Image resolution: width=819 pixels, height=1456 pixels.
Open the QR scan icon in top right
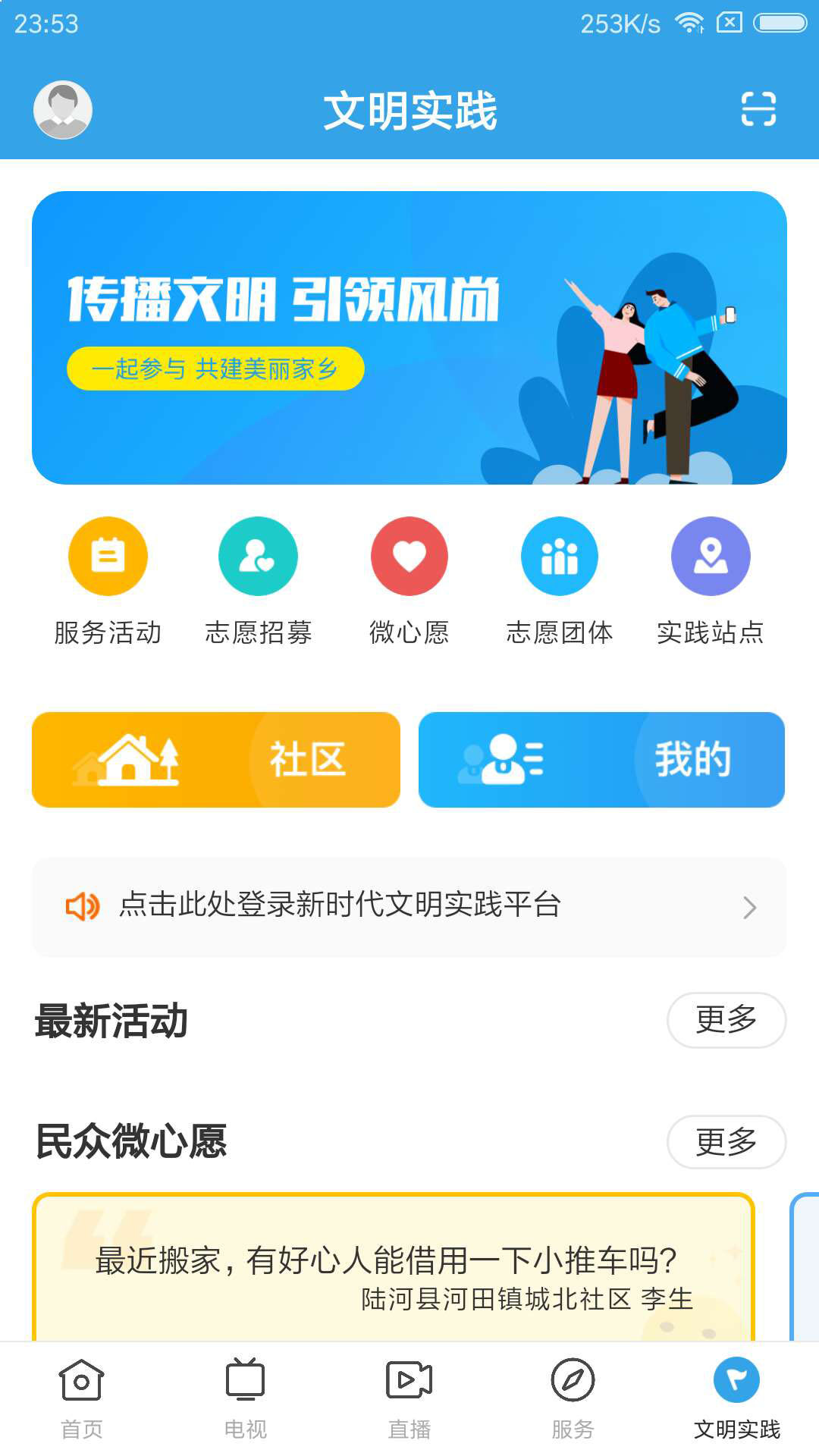pos(758,108)
